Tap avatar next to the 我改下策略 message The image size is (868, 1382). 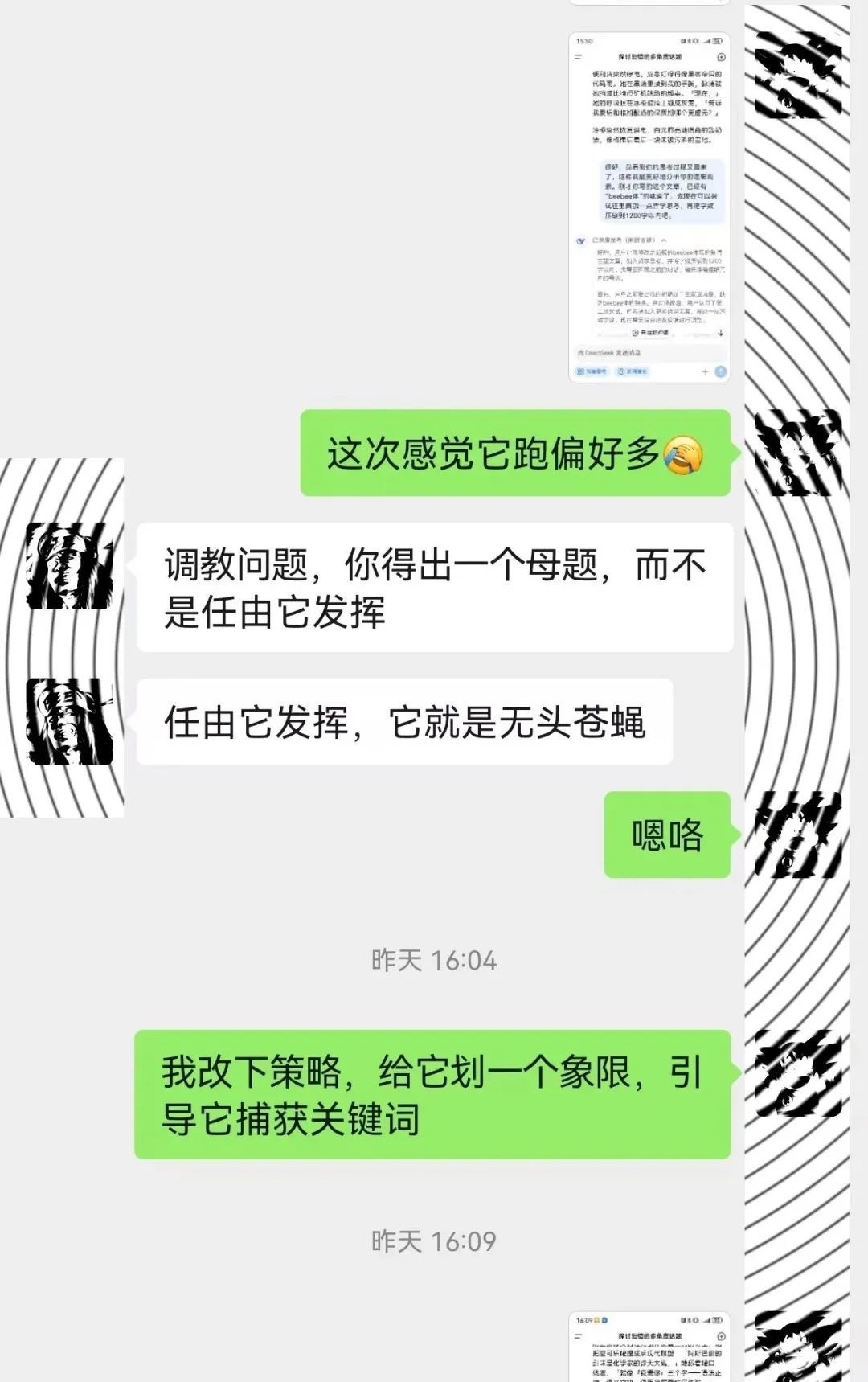798,1073
